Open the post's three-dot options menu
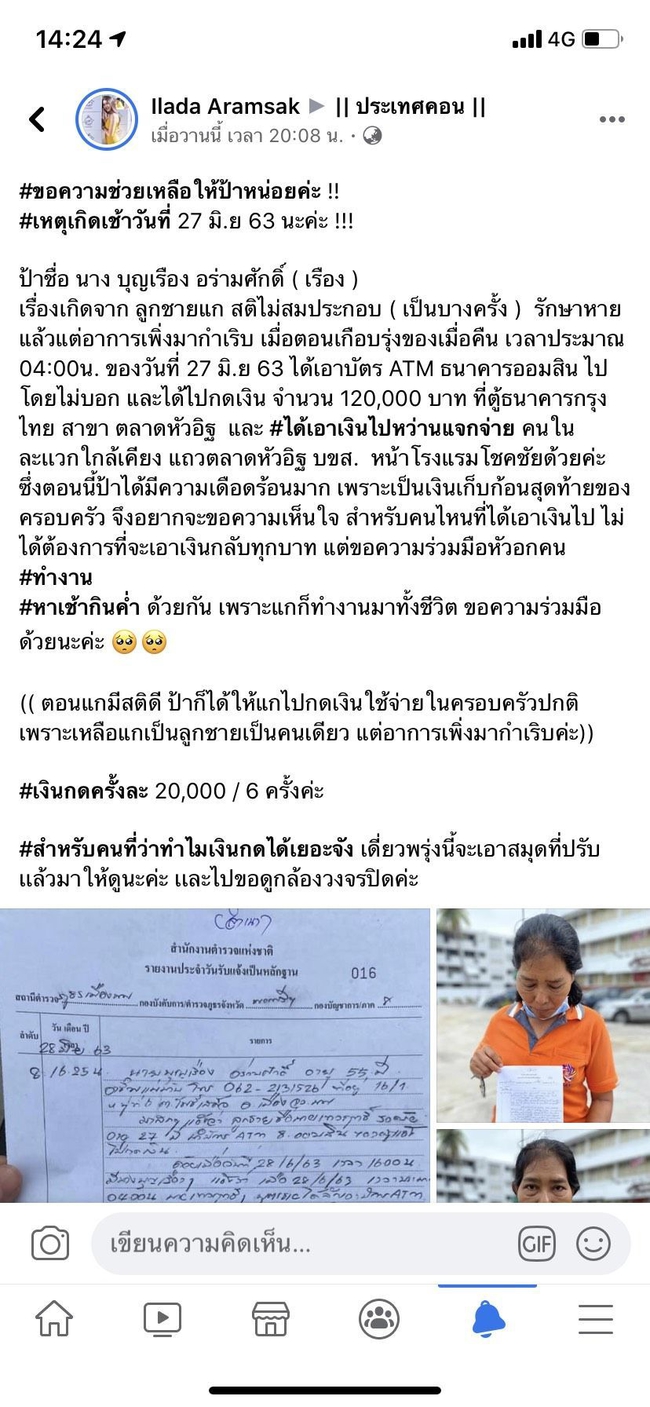 coord(611,120)
